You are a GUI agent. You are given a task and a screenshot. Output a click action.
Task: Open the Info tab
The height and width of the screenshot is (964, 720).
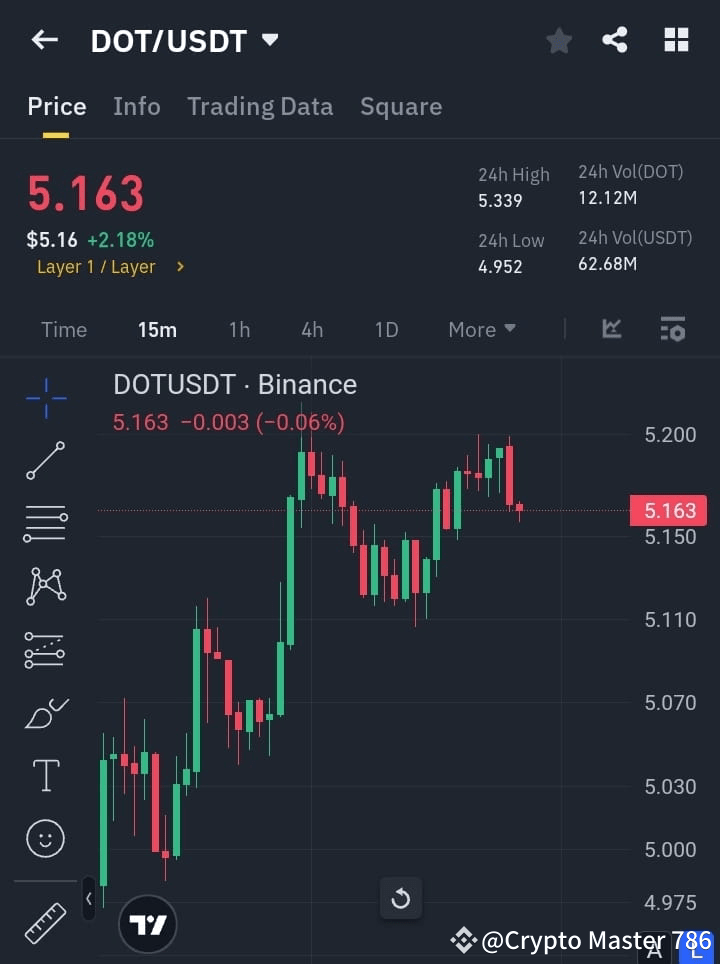(x=137, y=106)
